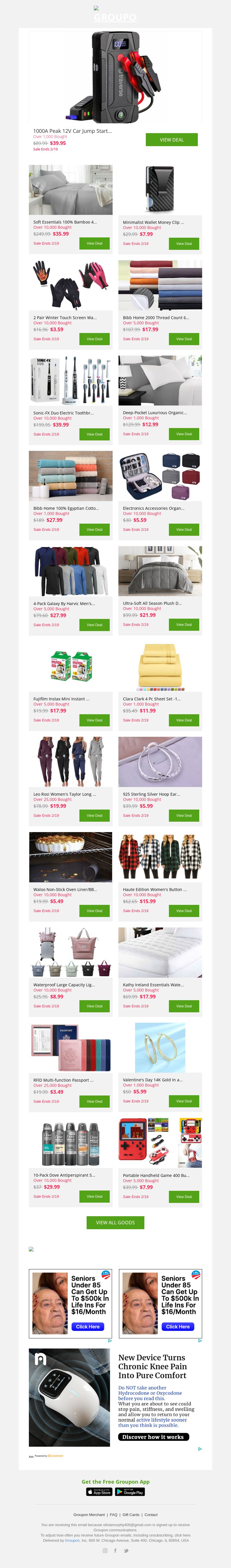View deal for 925 Sterling Silver Hoop Earrings
The image size is (231, 1568).
(184, 815)
